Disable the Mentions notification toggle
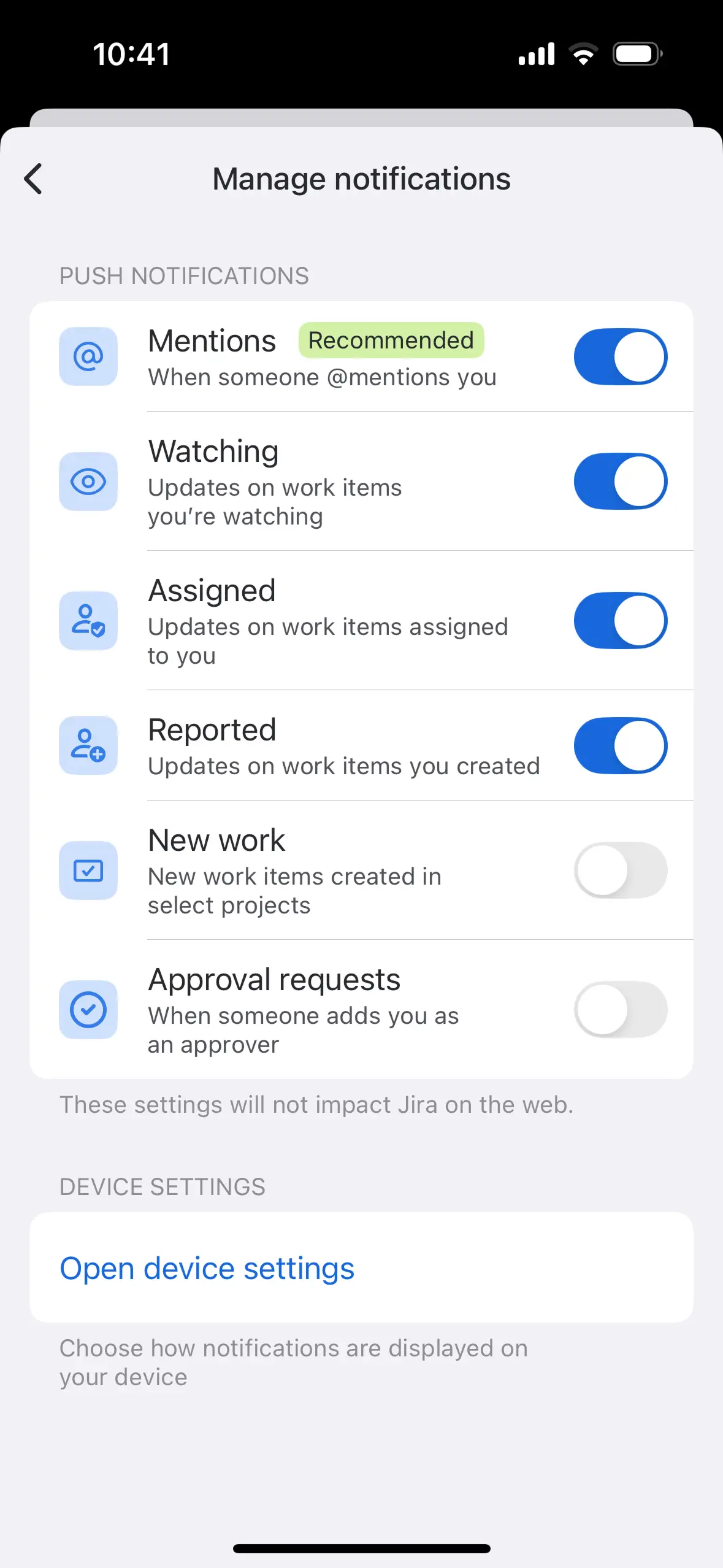The width and height of the screenshot is (723, 1568). 620,356
